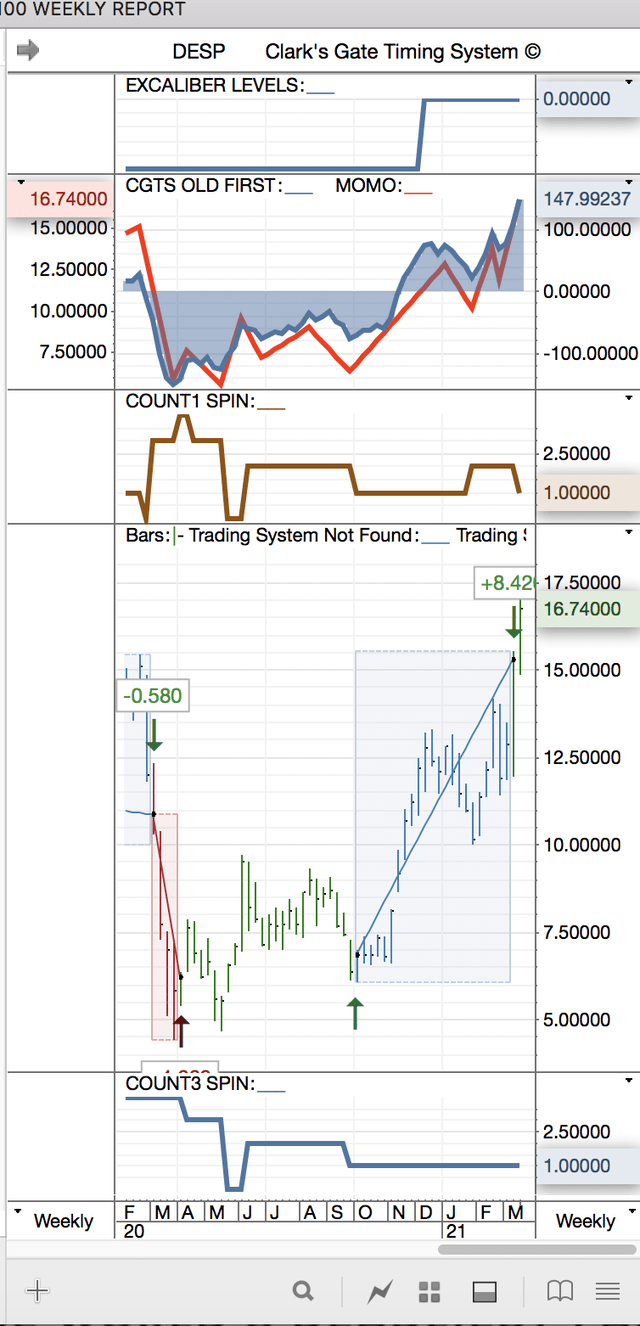The height and width of the screenshot is (1326, 640).
Task: Open the Count1 Spin panel scale menu triangle
Action: click(629, 397)
